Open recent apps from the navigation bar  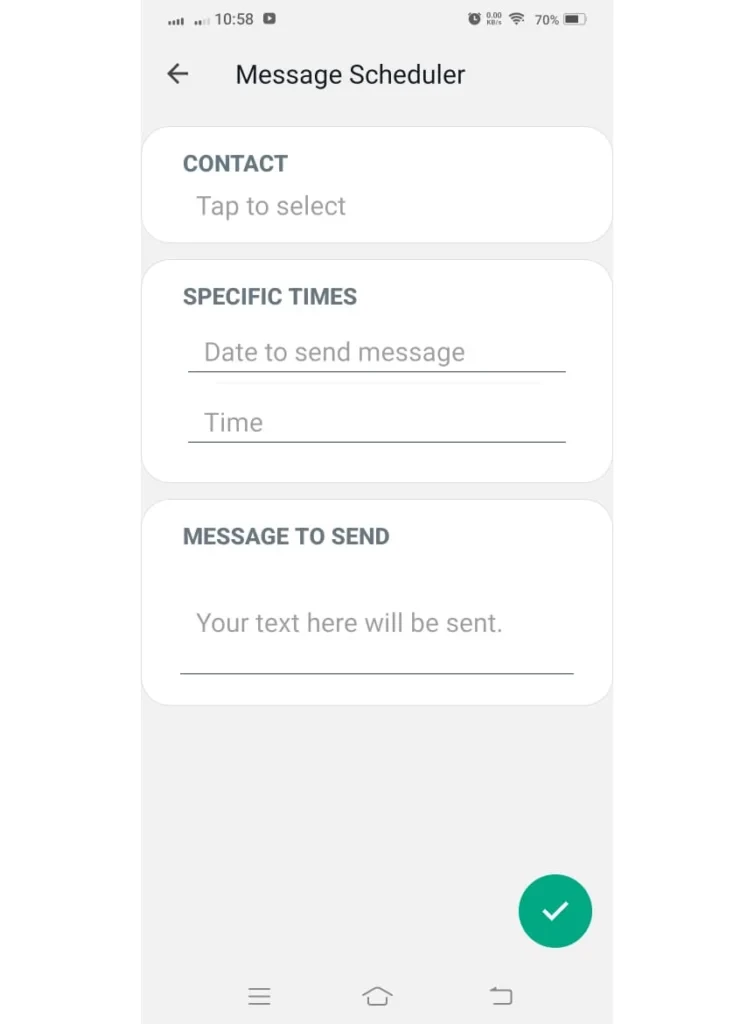tap(259, 996)
